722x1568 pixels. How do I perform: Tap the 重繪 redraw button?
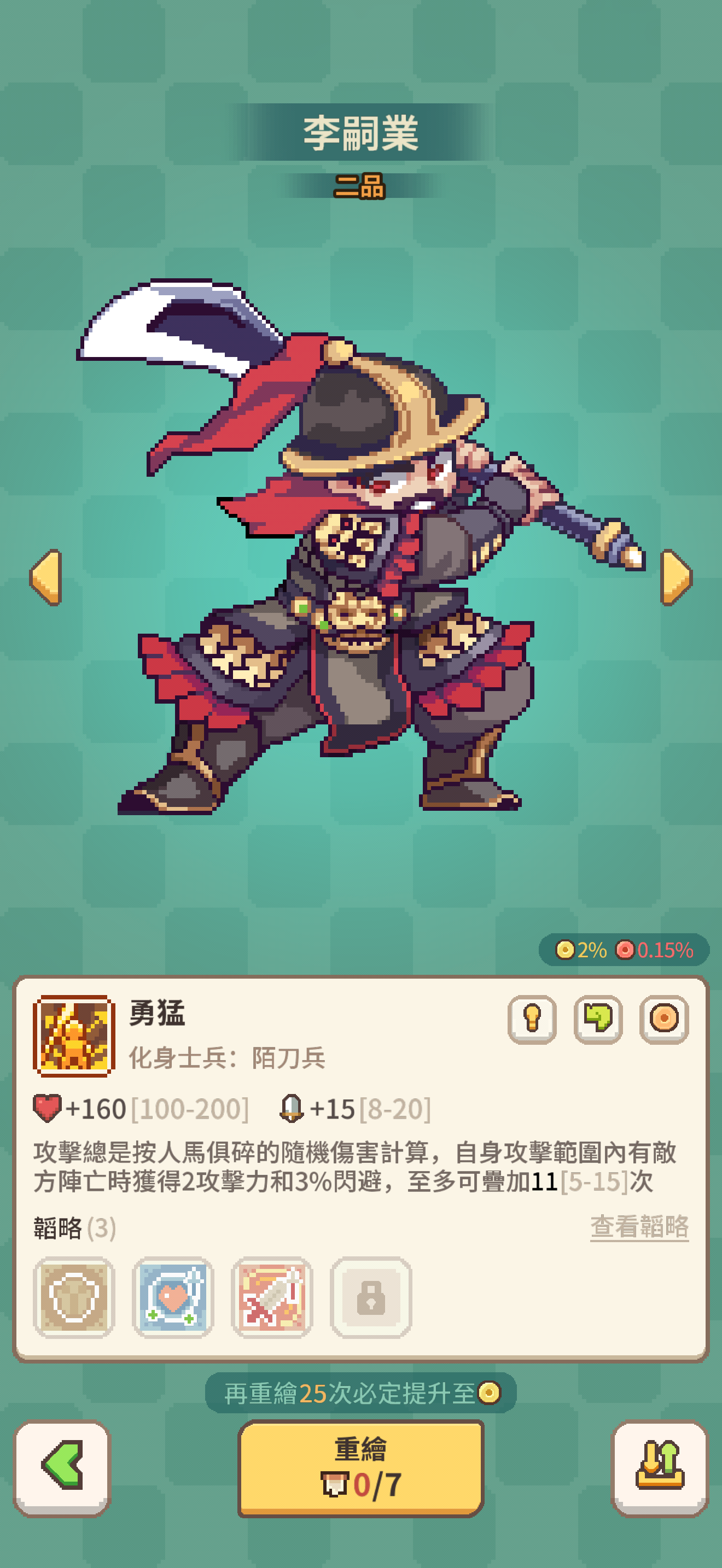[360, 1468]
